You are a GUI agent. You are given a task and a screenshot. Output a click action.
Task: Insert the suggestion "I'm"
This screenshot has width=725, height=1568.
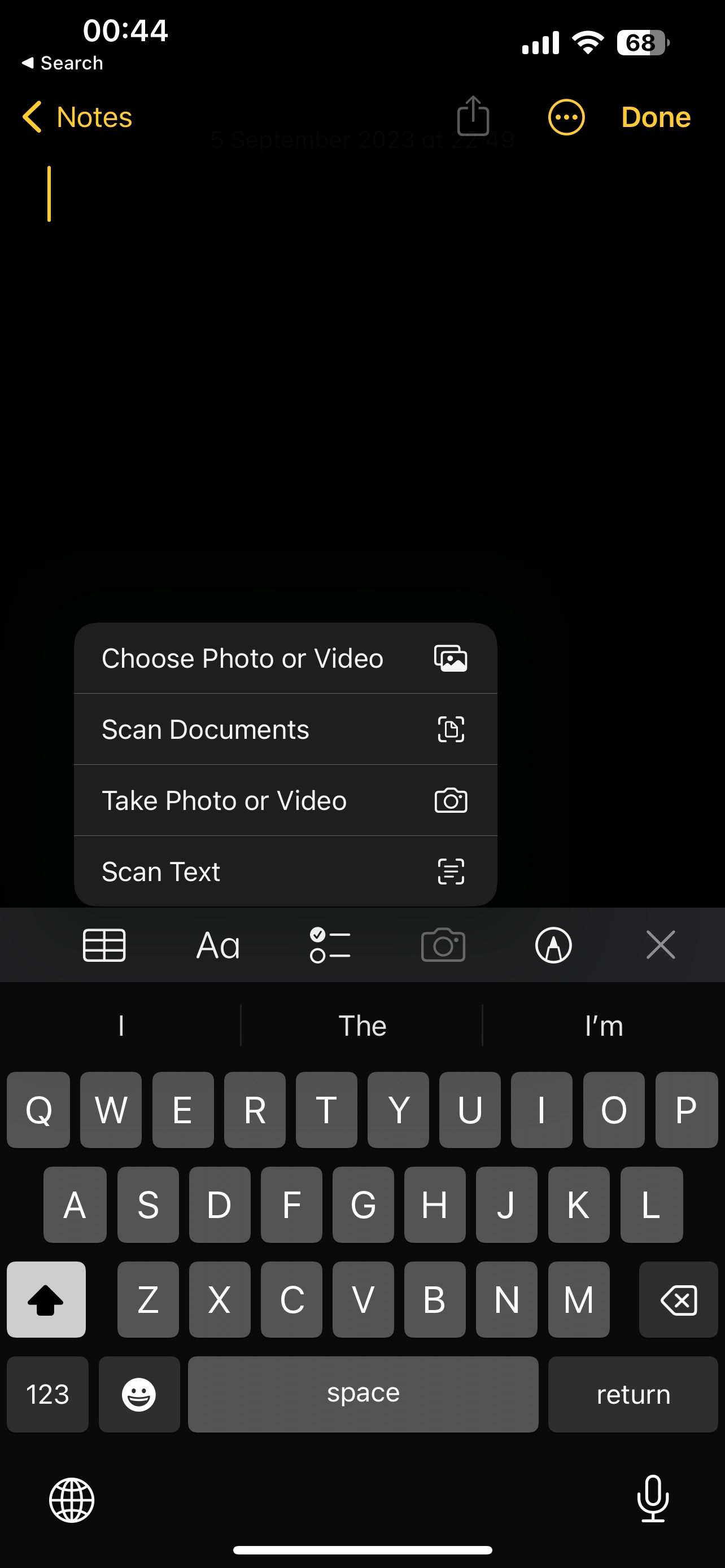(x=603, y=1026)
